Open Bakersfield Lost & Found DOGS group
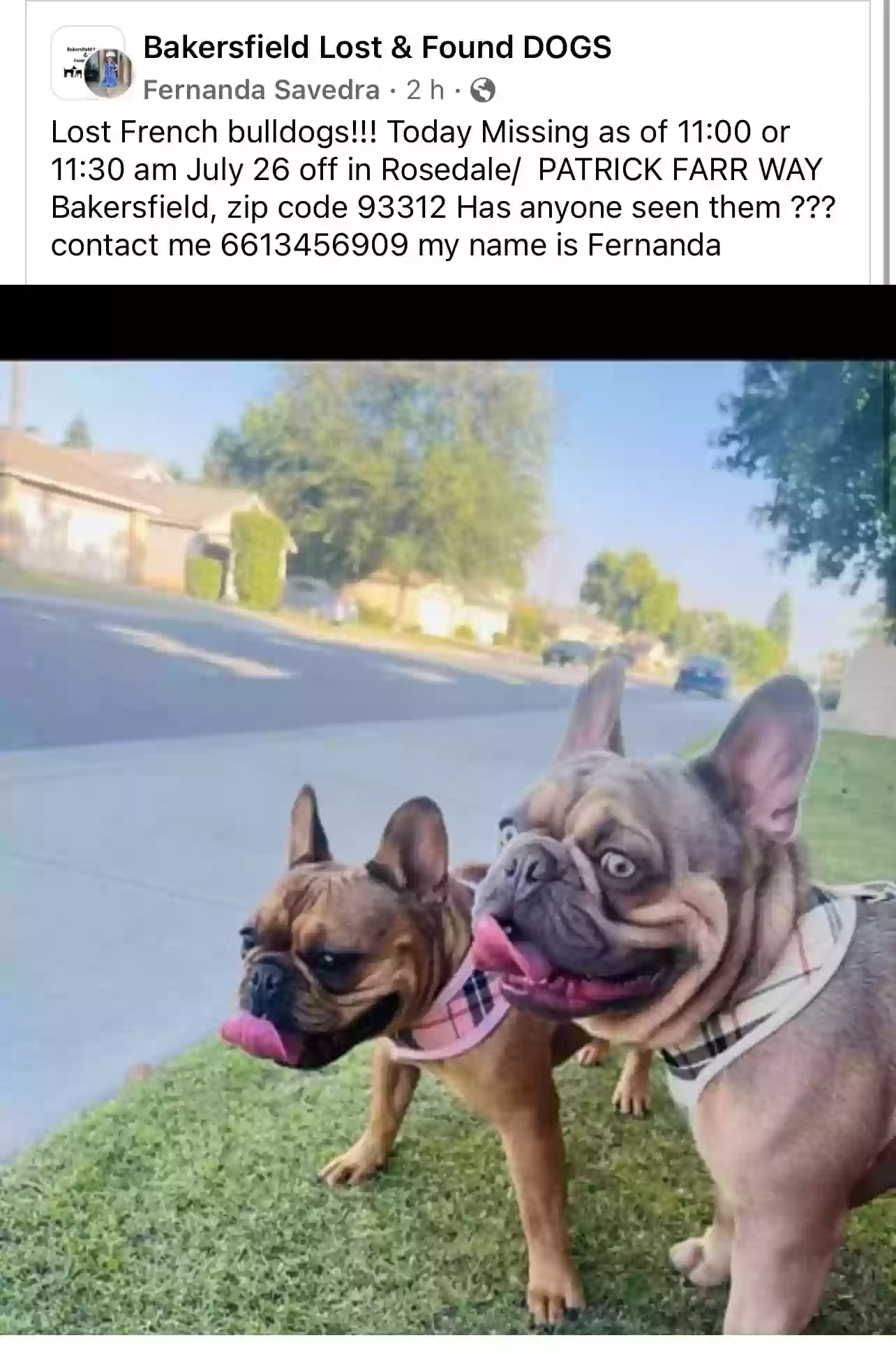Viewport: 896px width, 1354px height. tap(377, 47)
